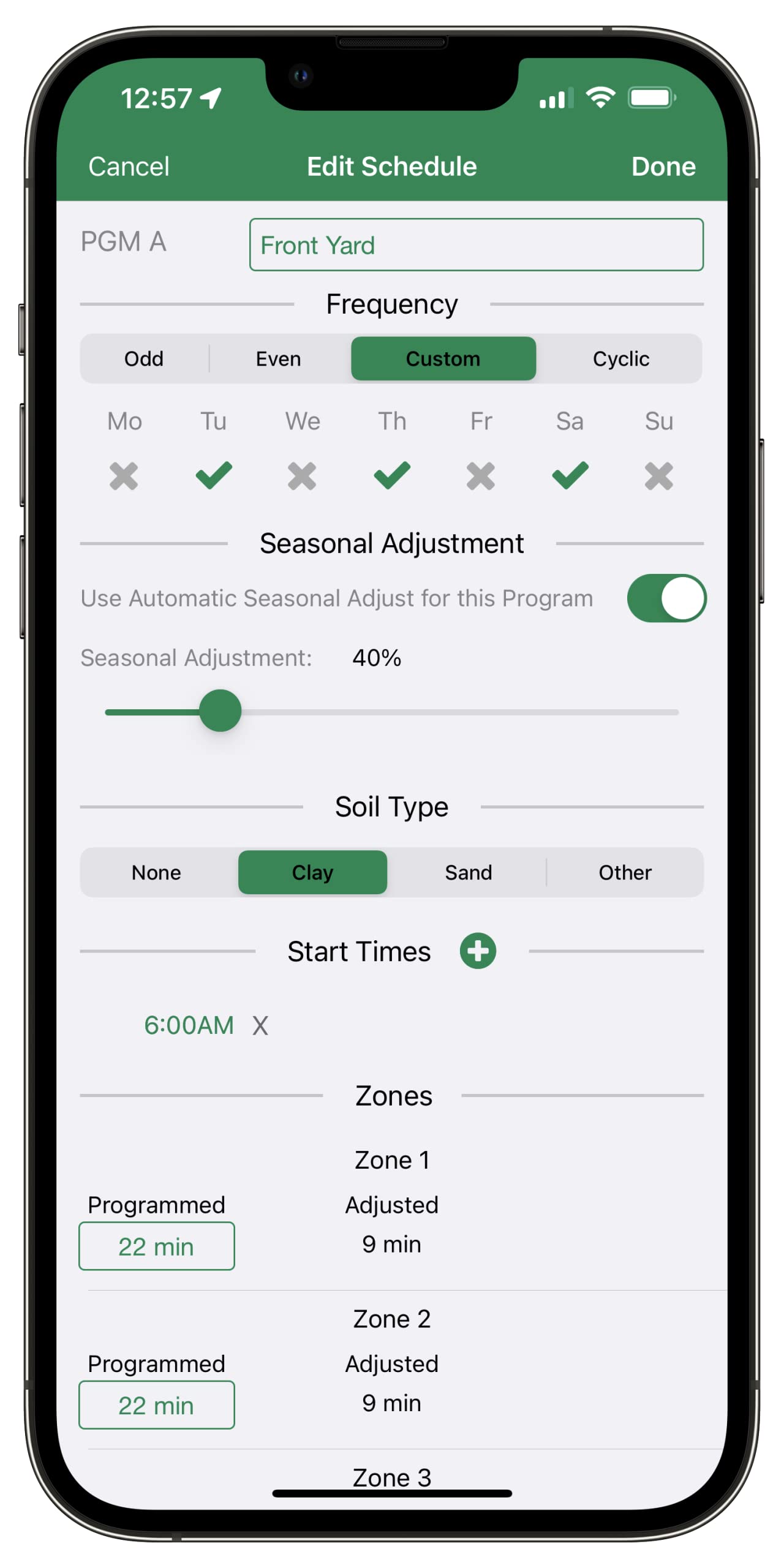Select the Odd frequency option
784x1568 pixels.
click(144, 358)
